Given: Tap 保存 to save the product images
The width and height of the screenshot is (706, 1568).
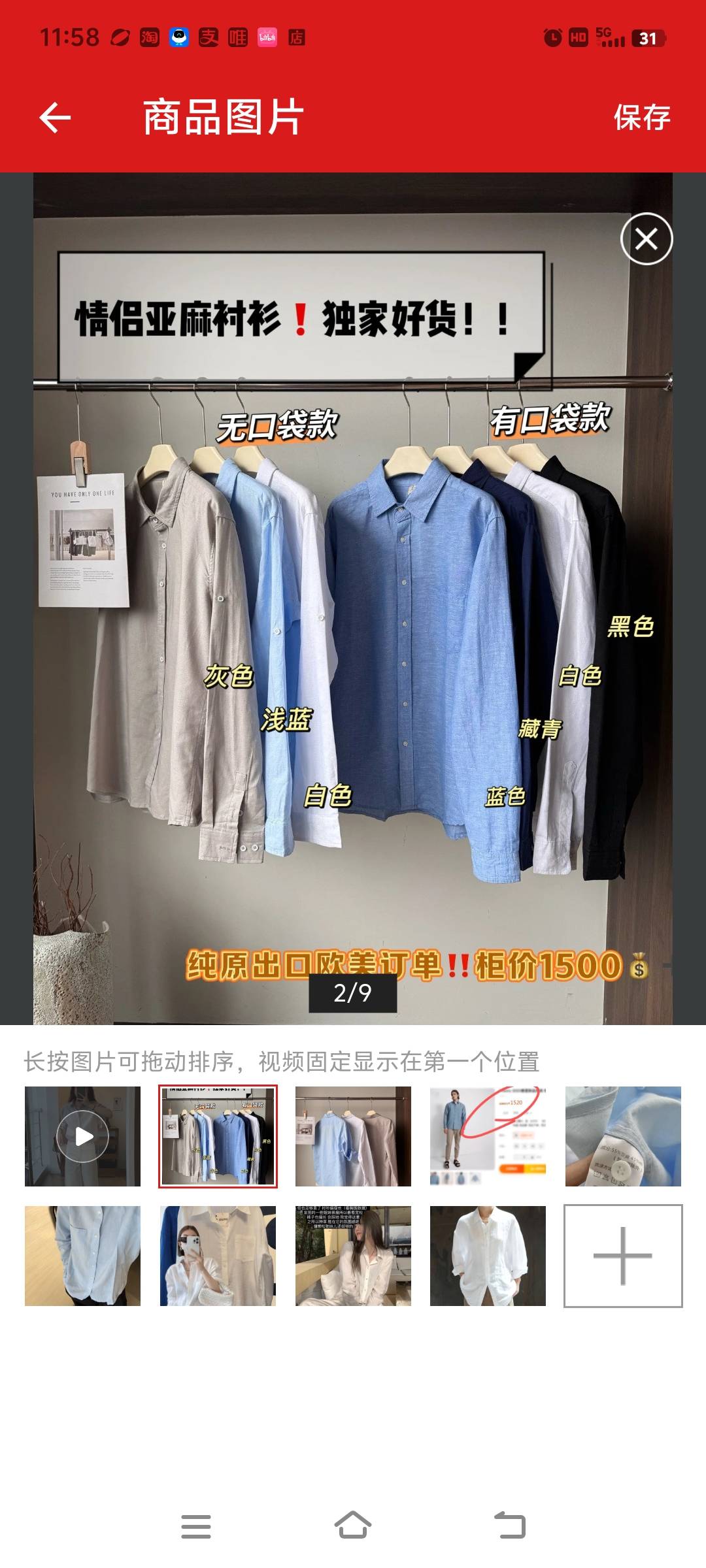Looking at the screenshot, I should point(641,118).
